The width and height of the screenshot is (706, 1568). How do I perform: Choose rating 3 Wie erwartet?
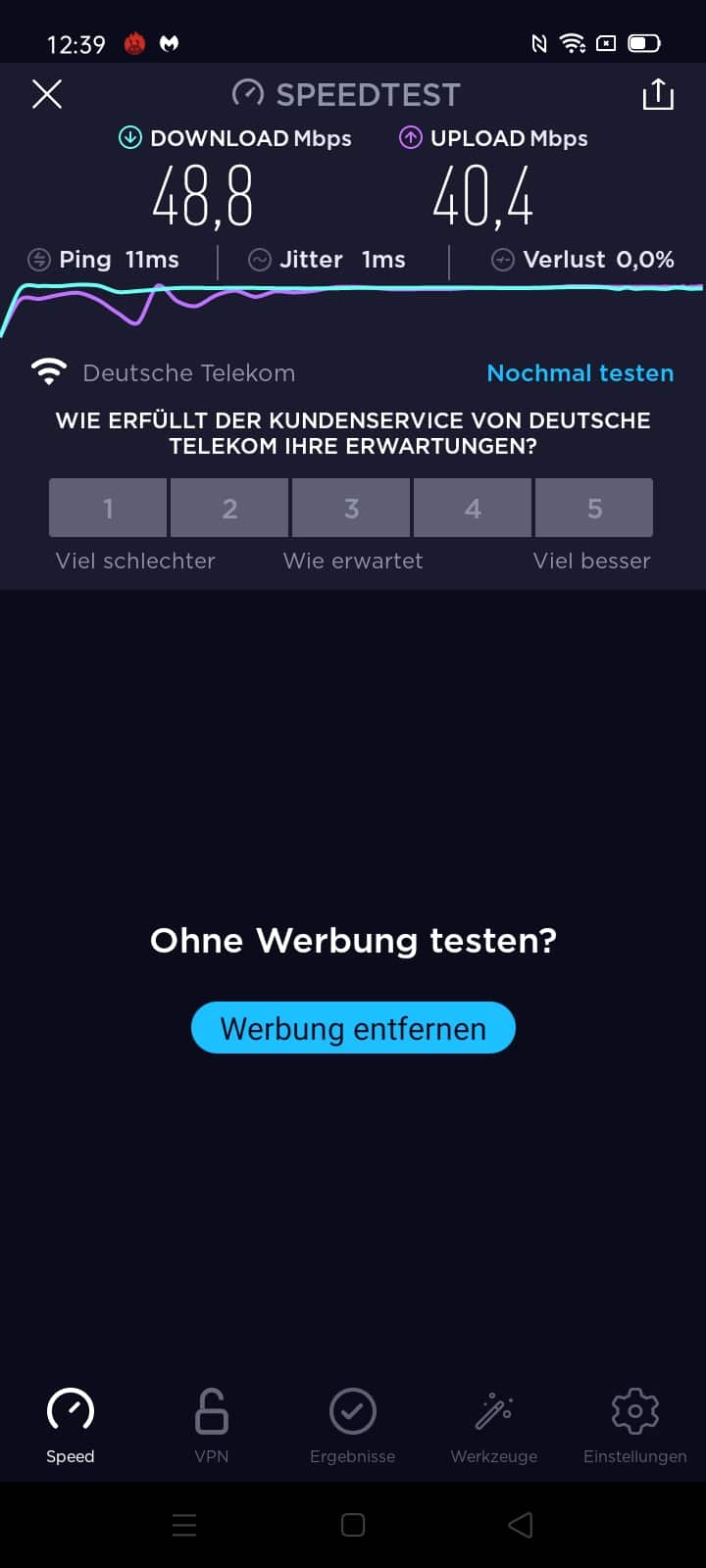click(351, 508)
